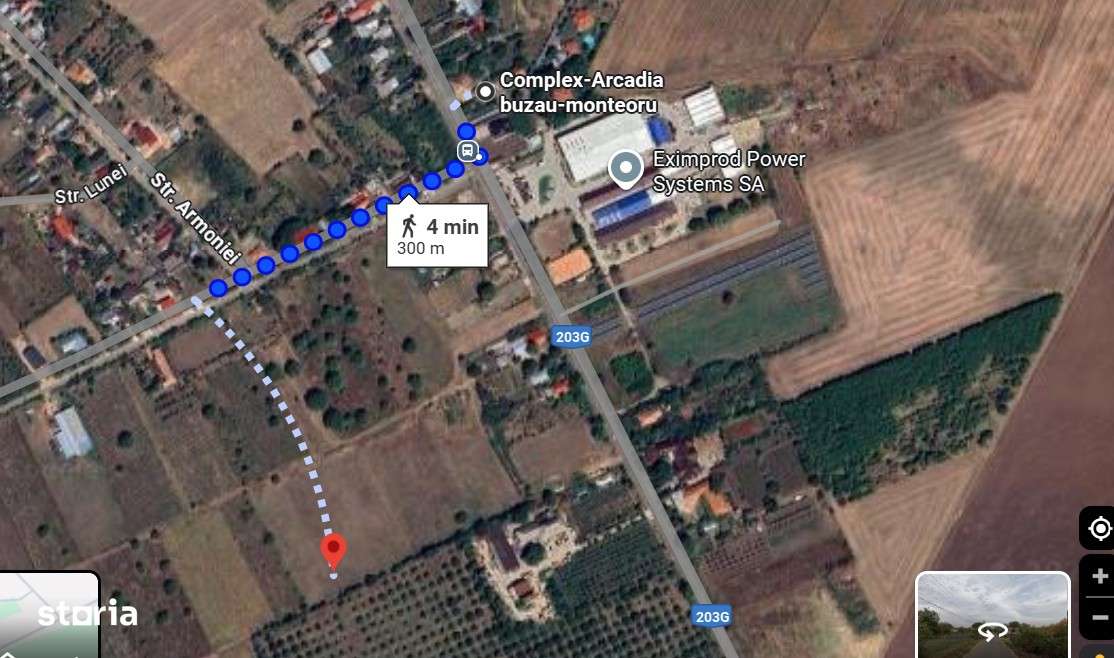The image size is (1114, 658).
Task: Zoom in on the map
Action: click(x=1100, y=577)
